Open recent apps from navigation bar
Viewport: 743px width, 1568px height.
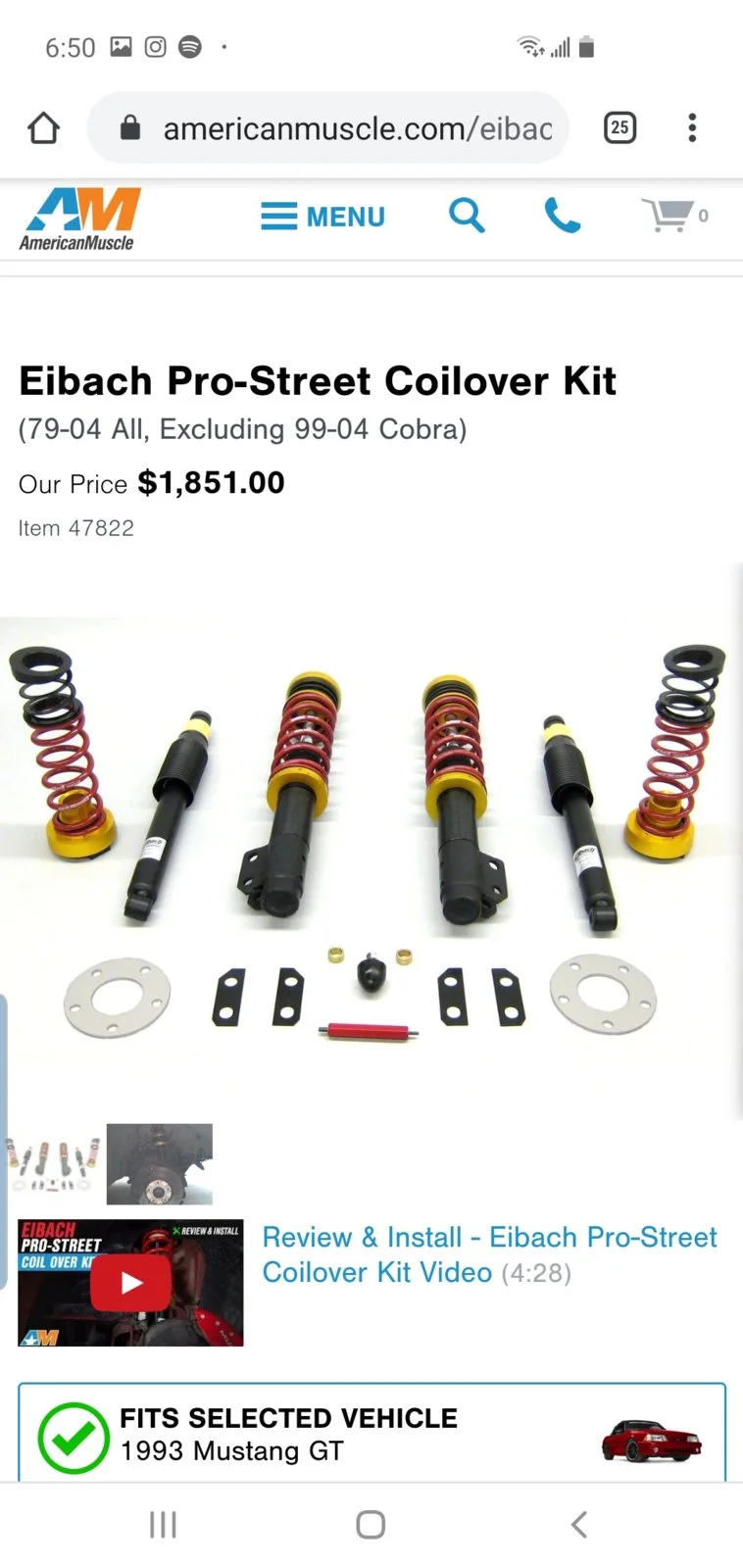pyautogui.click(x=163, y=1525)
